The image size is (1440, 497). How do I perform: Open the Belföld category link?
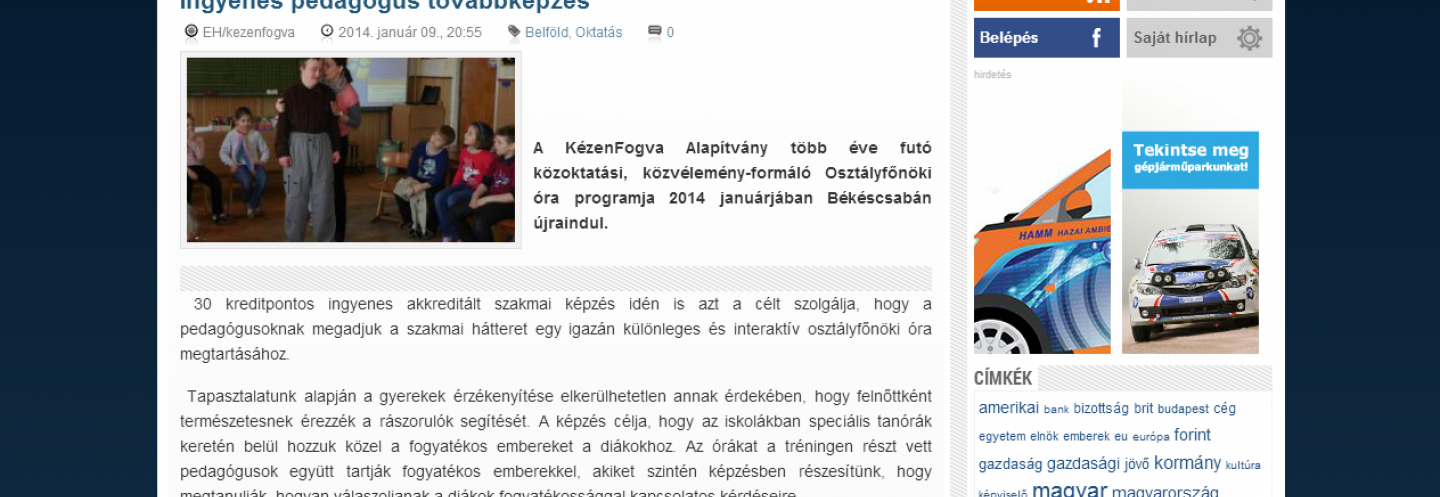546,32
